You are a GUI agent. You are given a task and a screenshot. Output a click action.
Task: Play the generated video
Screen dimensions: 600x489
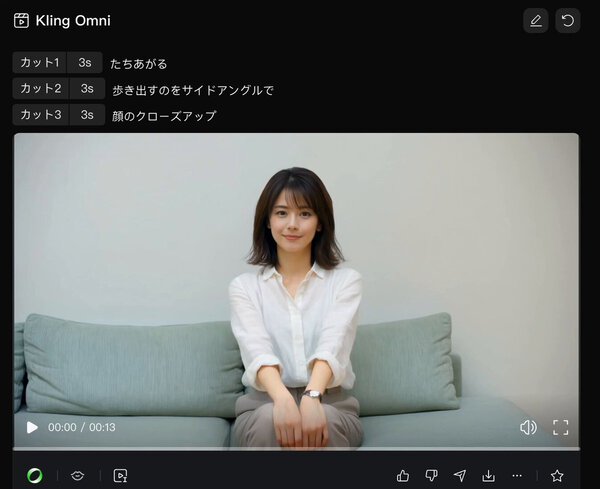click(x=32, y=427)
